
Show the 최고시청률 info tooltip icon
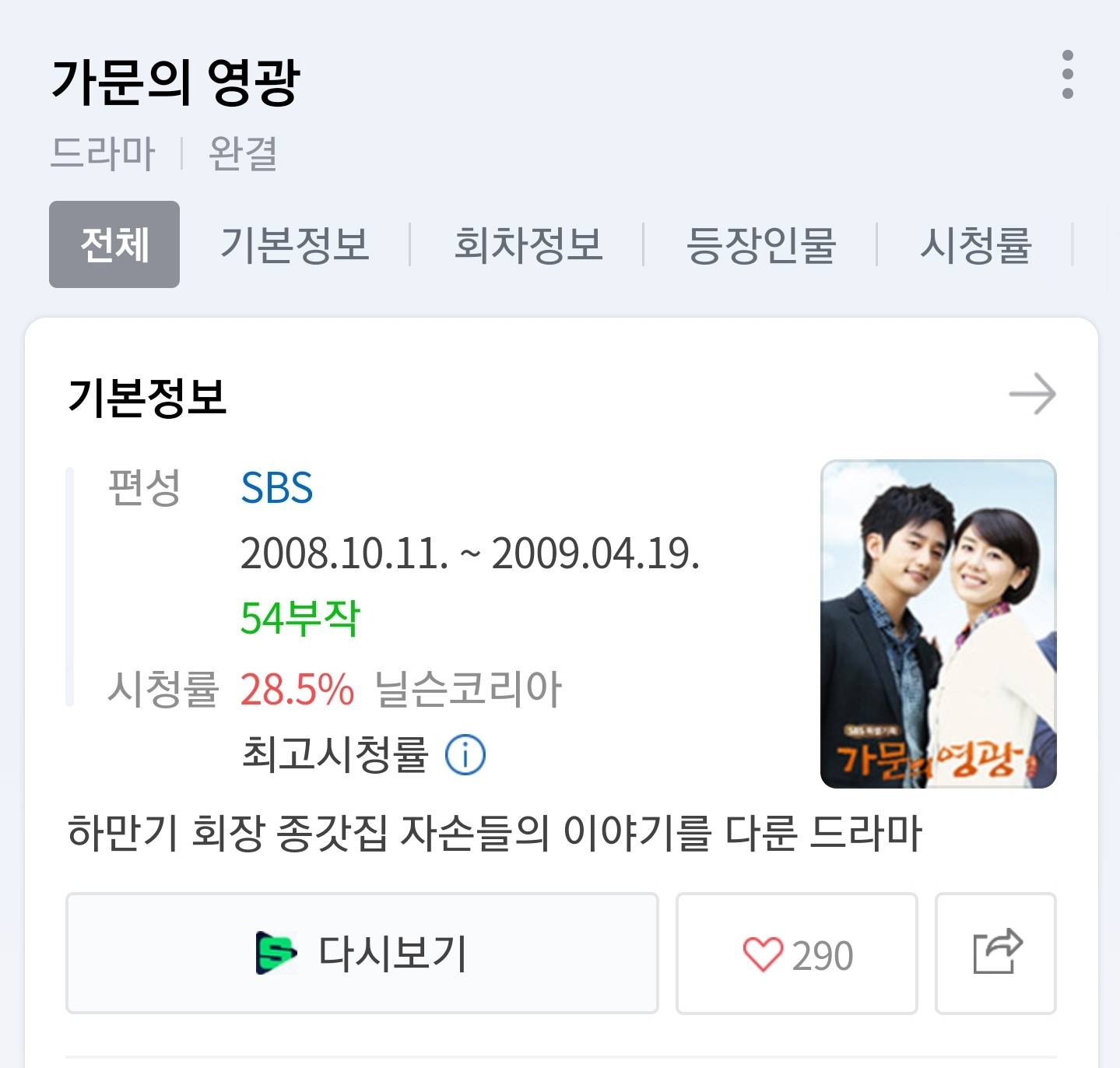point(465,754)
